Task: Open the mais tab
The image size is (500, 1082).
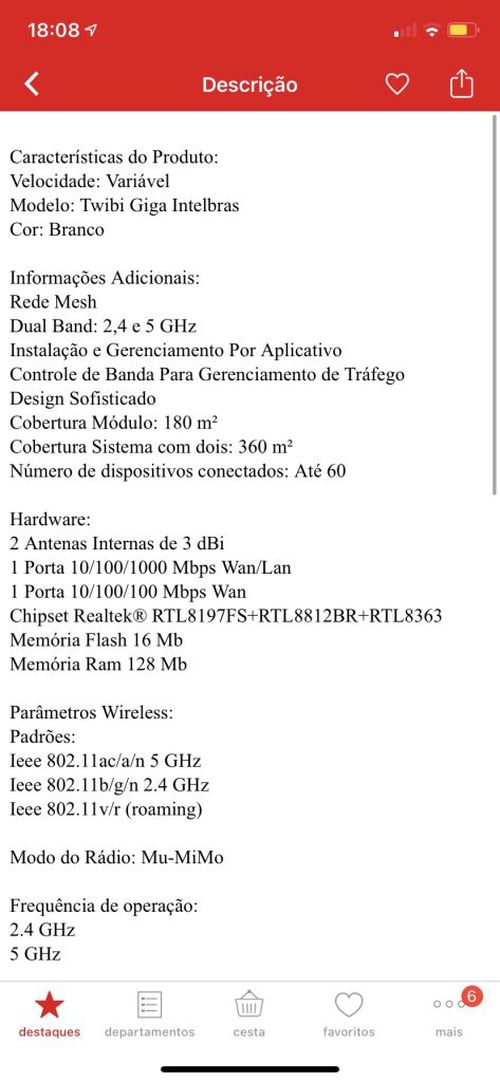Action: tap(449, 1014)
